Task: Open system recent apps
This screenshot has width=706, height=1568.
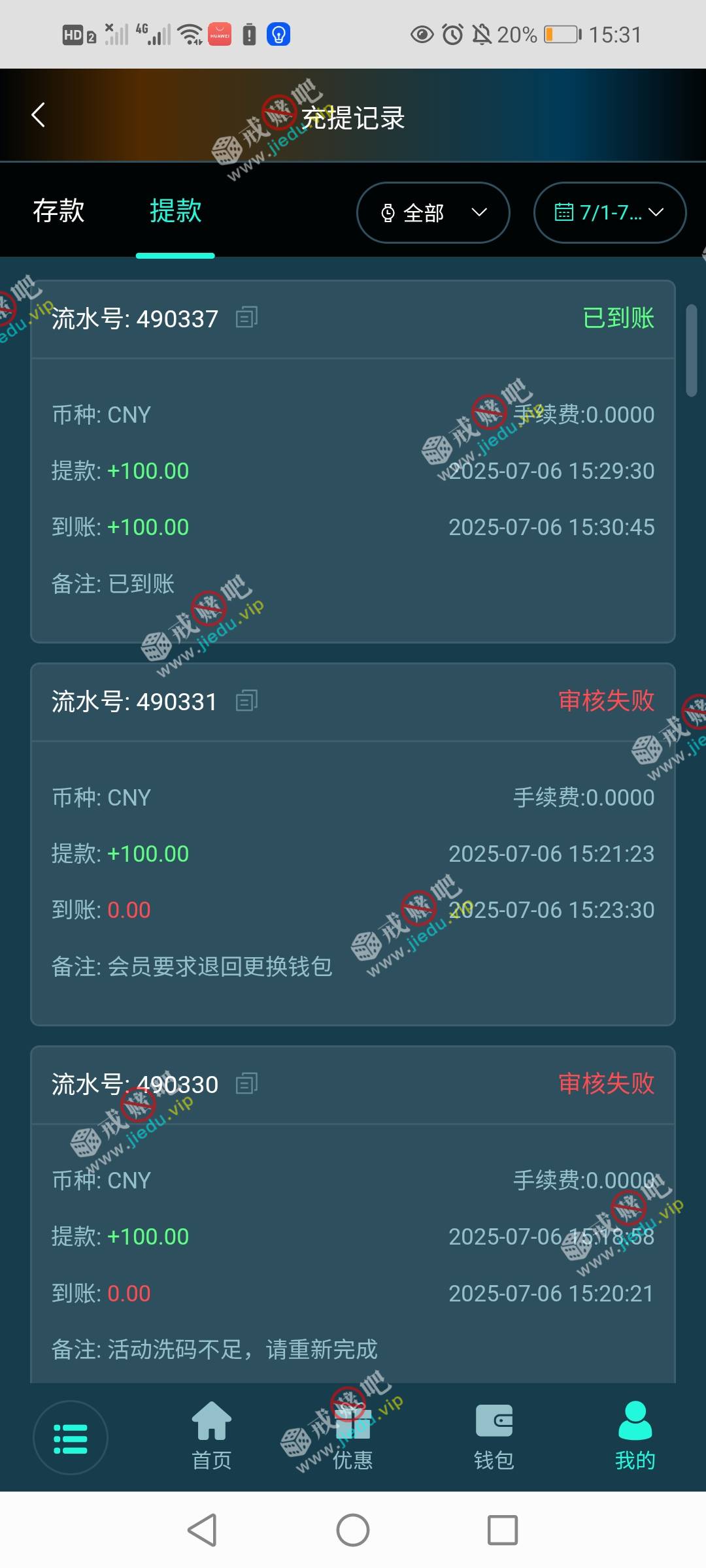Action: [x=502, y=1530]
